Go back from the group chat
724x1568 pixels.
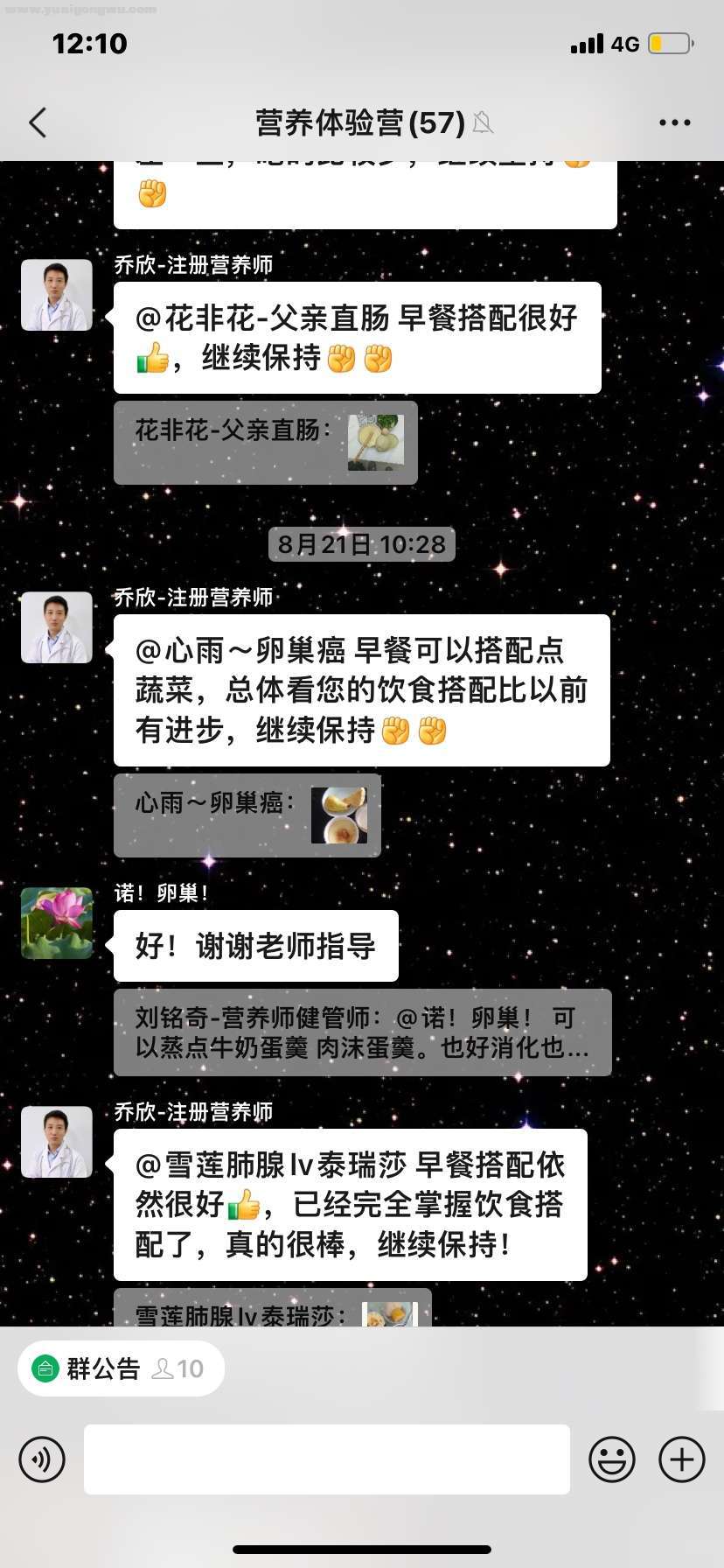coord(38,122)
